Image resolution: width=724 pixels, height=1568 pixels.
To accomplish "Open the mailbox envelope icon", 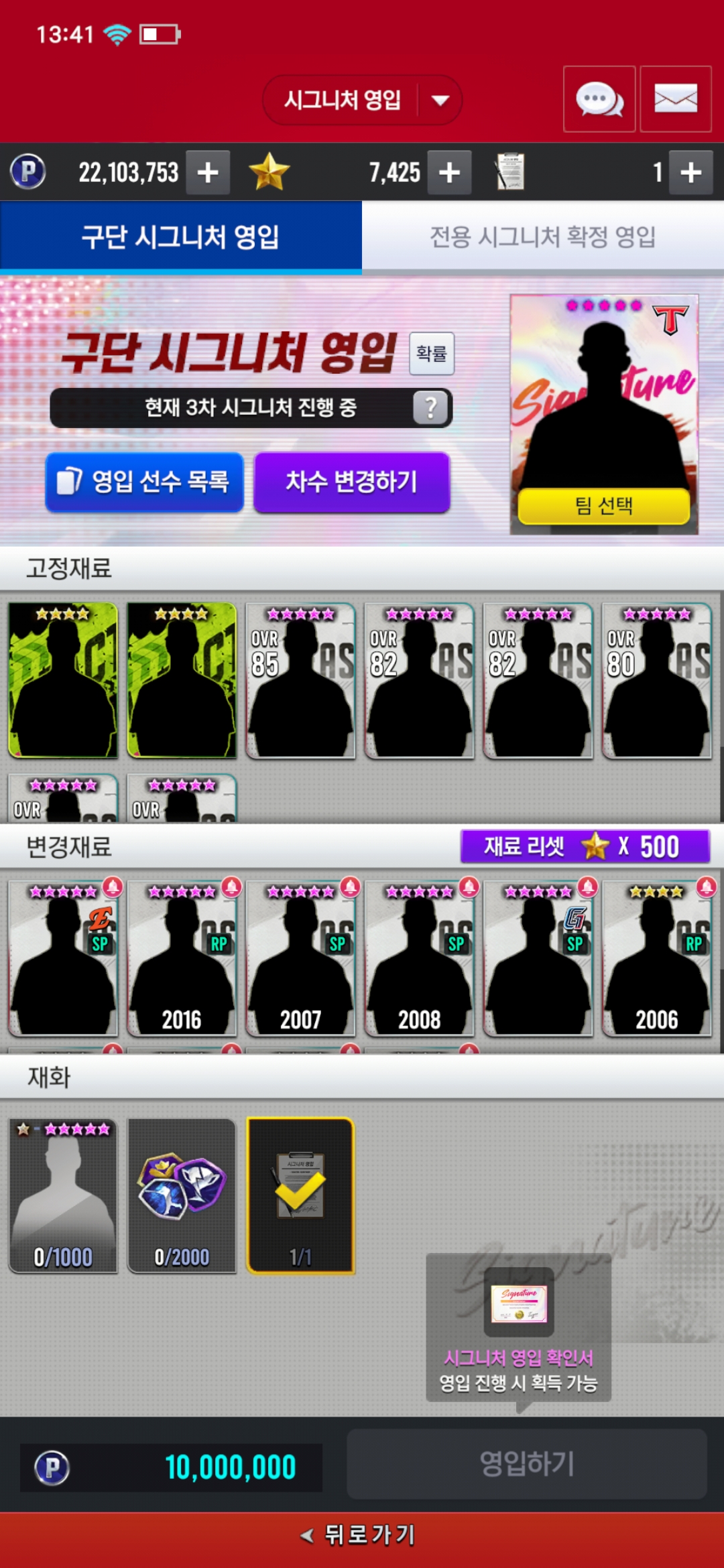I will [676, 99].
